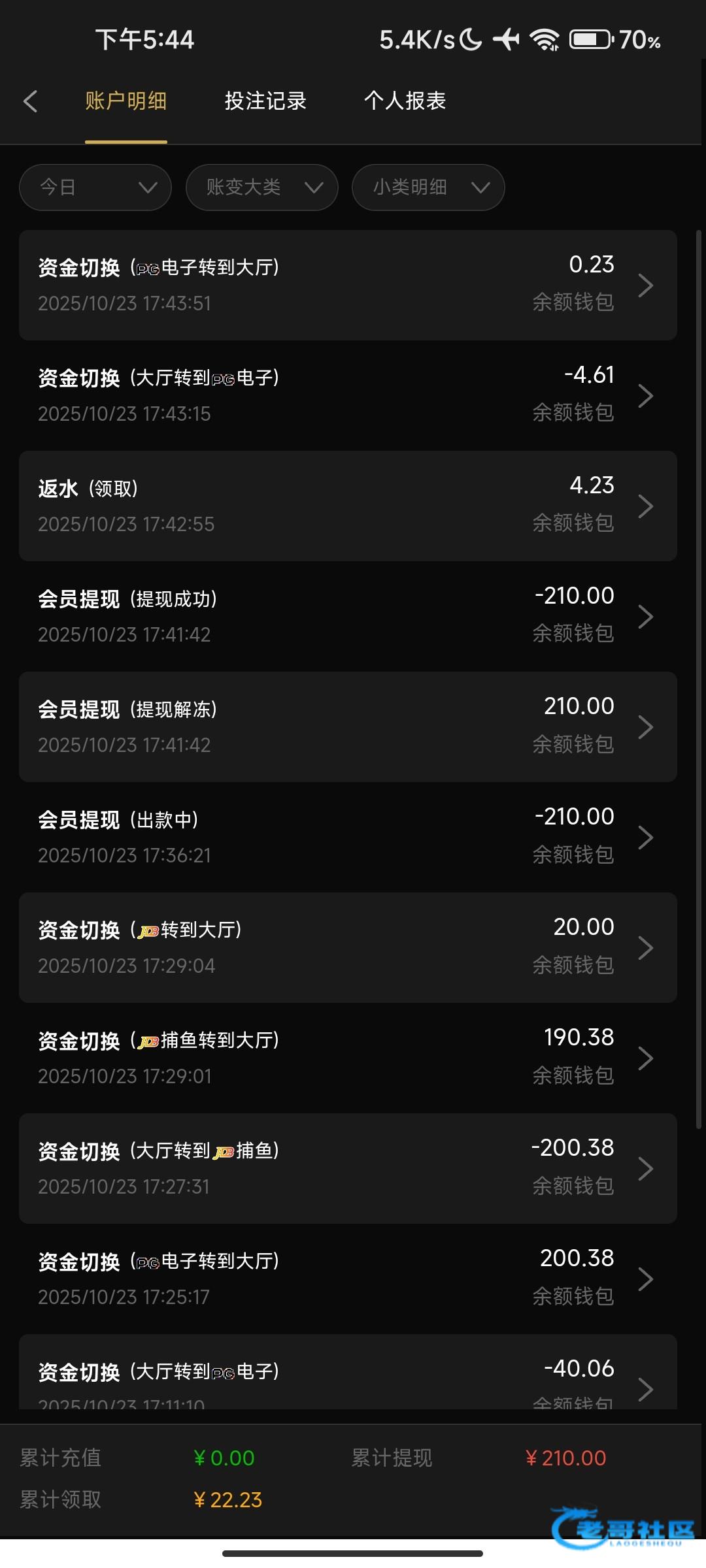View the -200.38 大厅转到捕鱼 record
This screenshot has height=1568, width=706.
point(348,1168)
